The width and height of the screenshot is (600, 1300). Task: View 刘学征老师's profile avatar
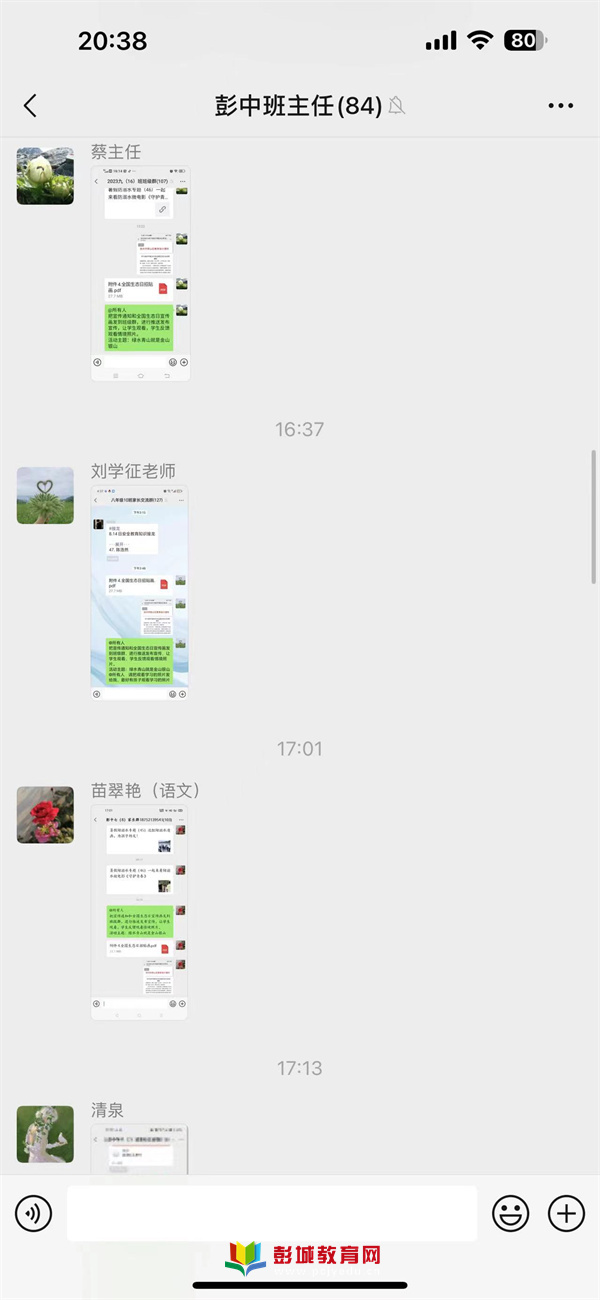tap(45, 495)
